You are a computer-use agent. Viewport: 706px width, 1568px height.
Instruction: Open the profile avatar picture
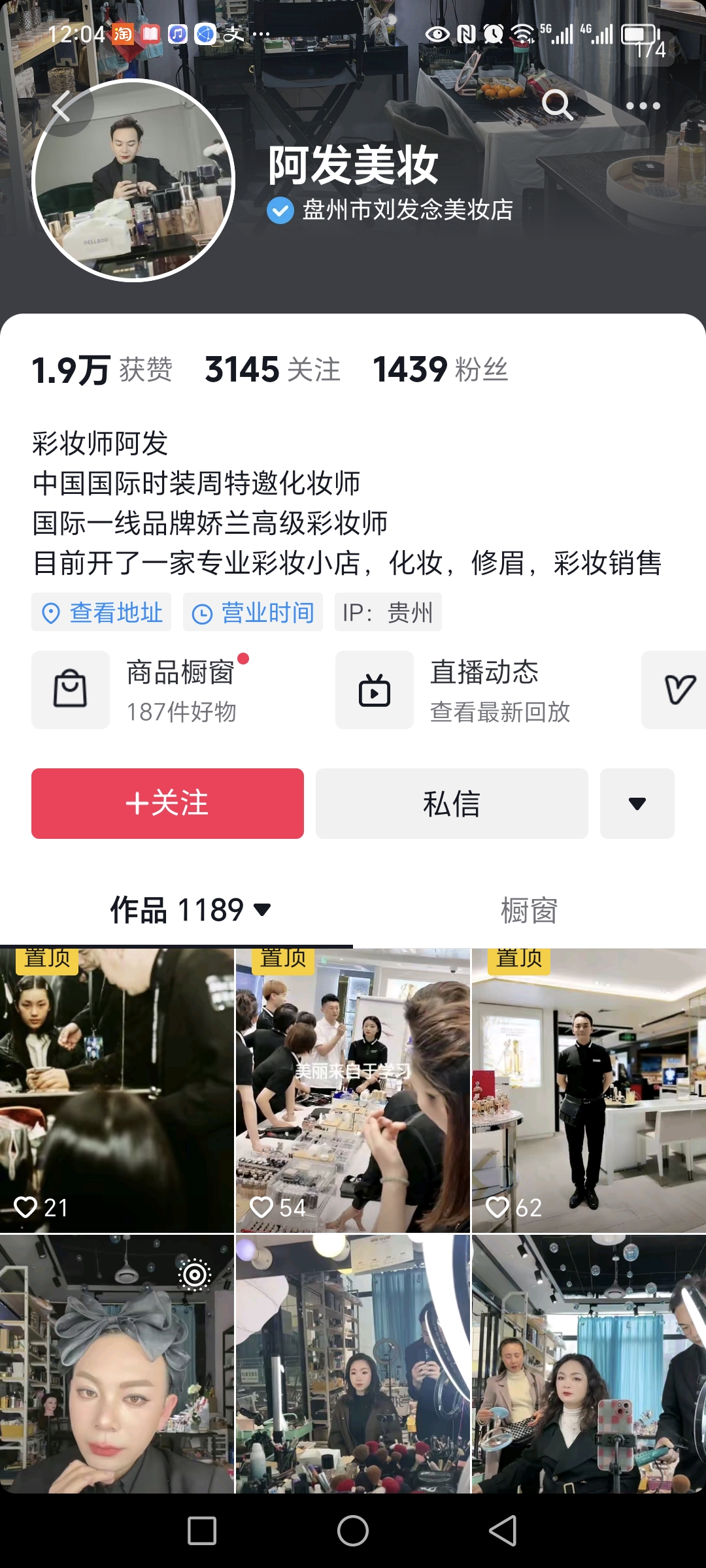point(133,181)
